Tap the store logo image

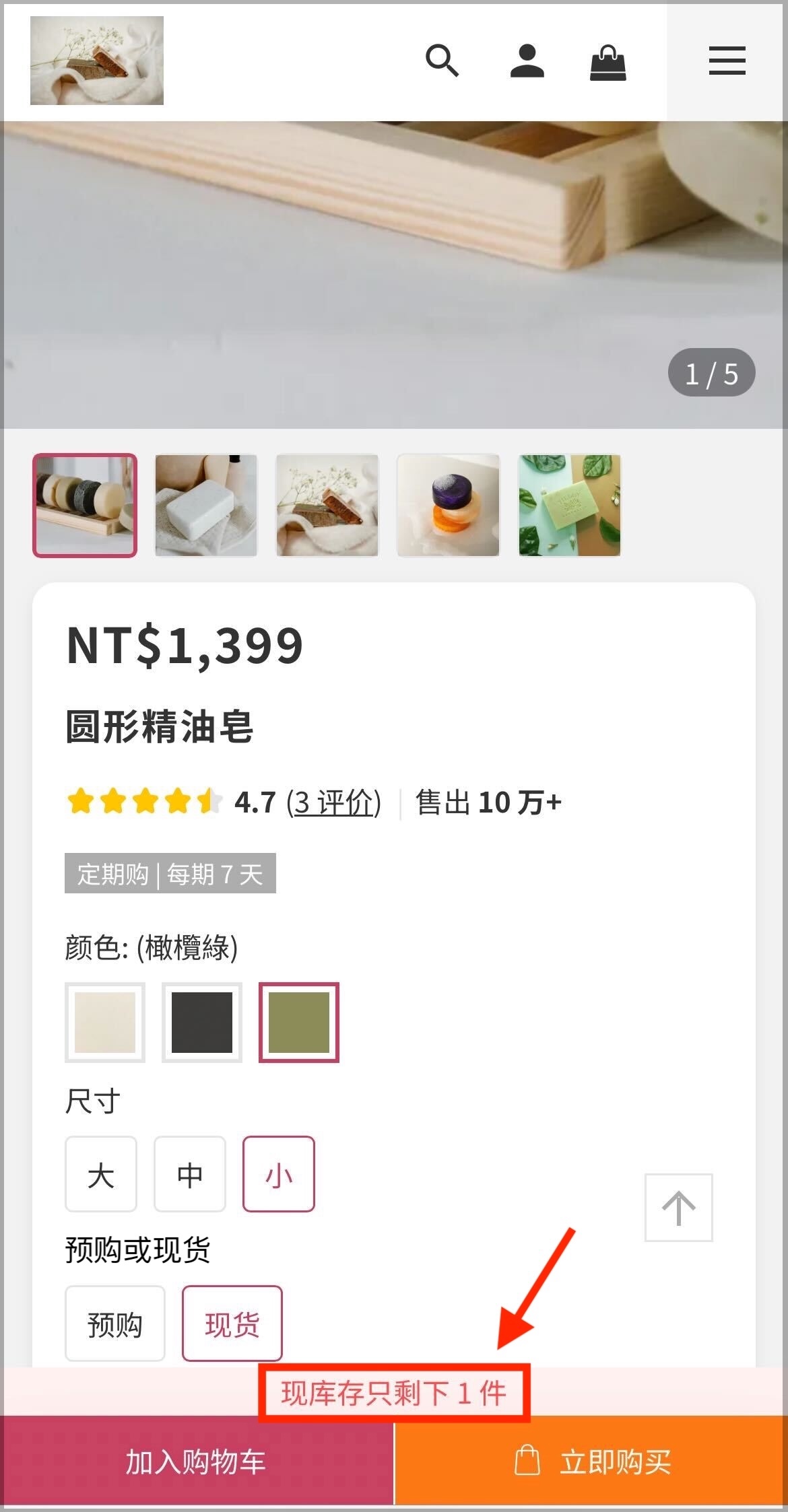[x=97, y=61]
